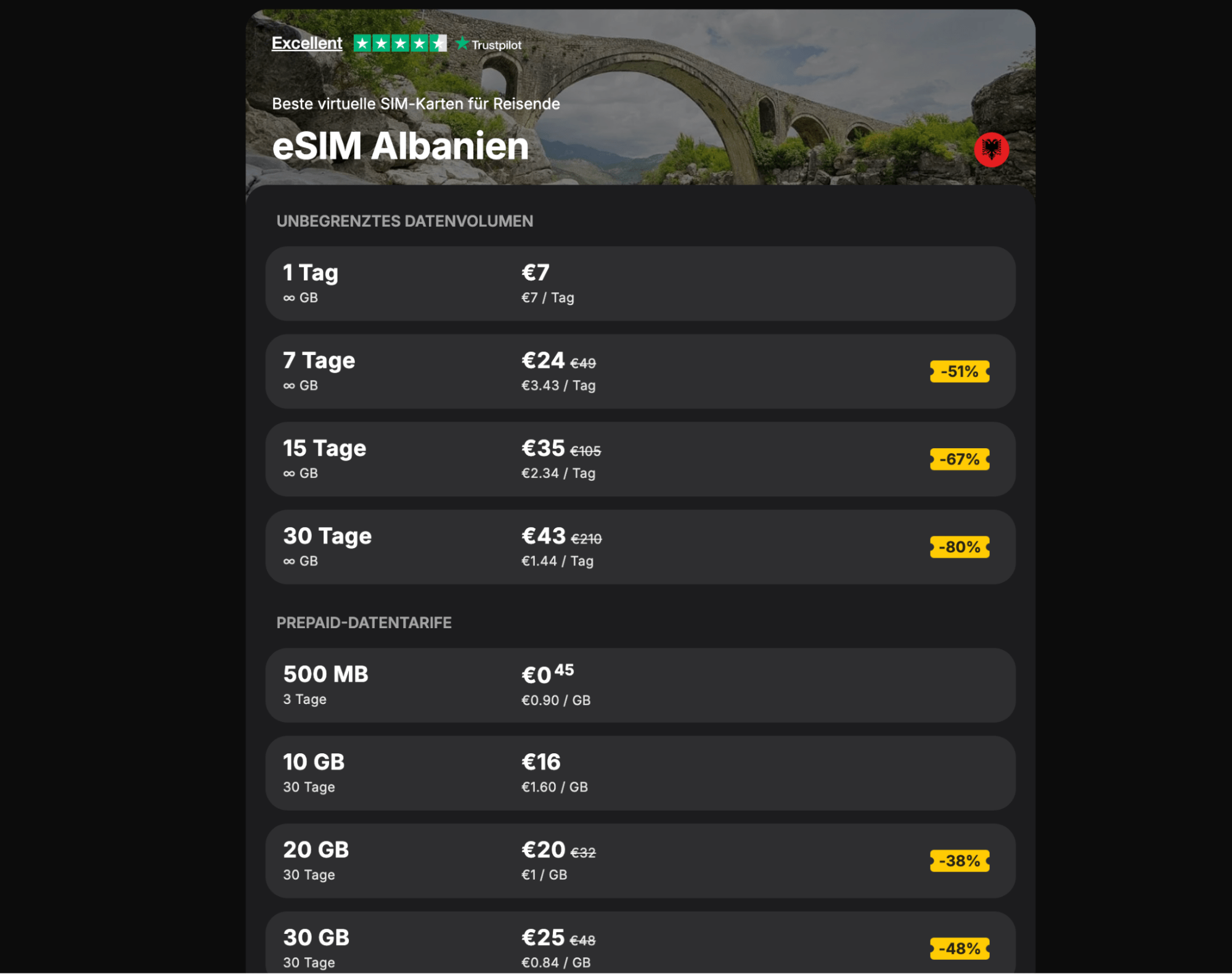The height and width of the screenshot is (974, 1232).
Task: Pick the 15 Tage unlimited plan
Action: pyautogui.click(x=640, y=459)
